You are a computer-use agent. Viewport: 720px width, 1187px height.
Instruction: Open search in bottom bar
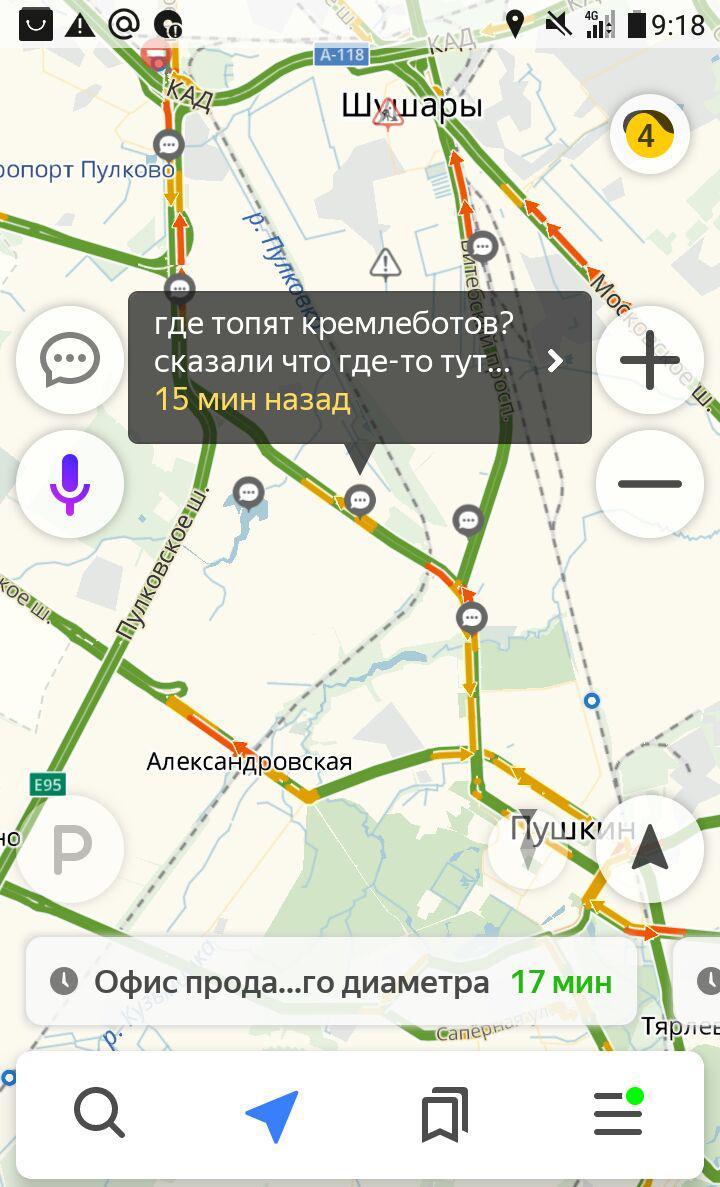pyautogui.click(x=99, y=1113)
